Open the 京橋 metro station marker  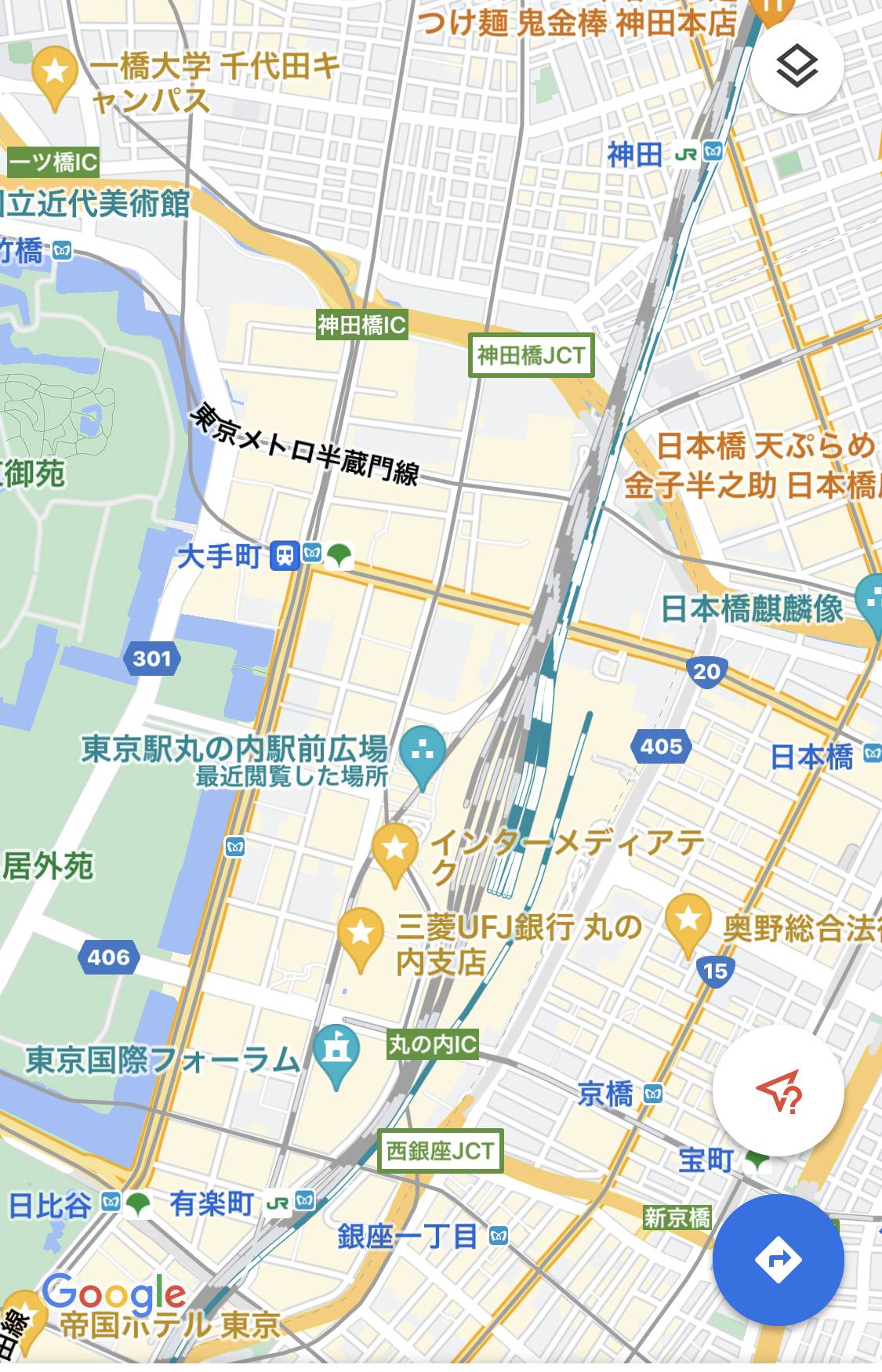pos(652,1093)
